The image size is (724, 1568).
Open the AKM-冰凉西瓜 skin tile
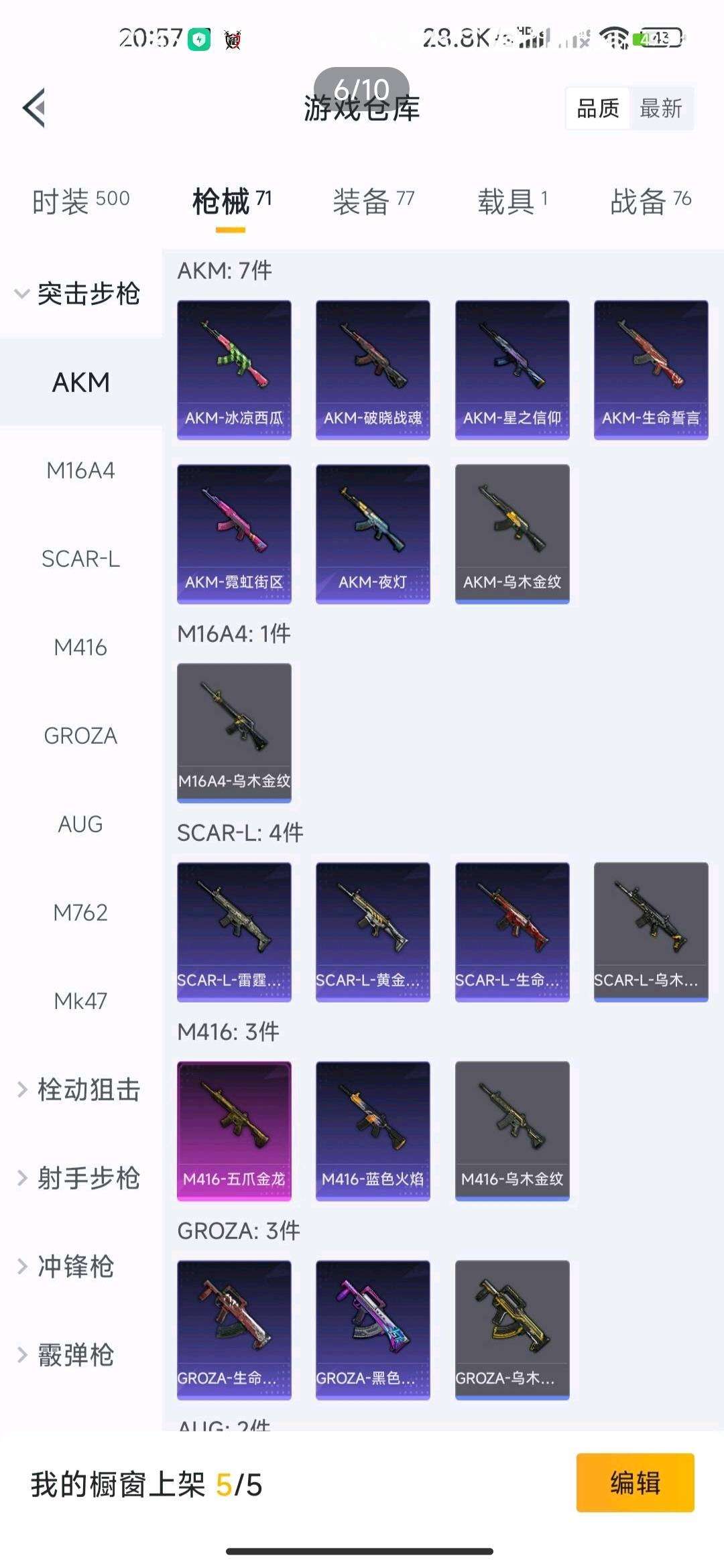(x=234, y=370)
